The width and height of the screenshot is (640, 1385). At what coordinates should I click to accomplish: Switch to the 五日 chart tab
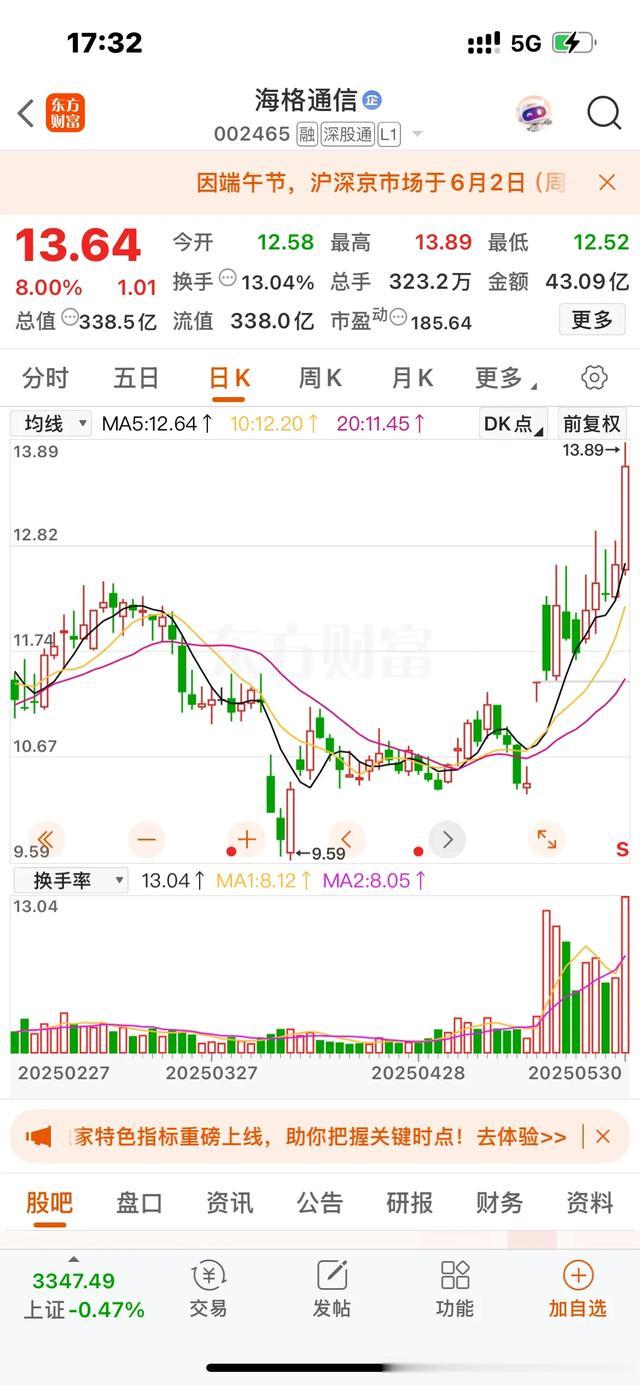136,378
